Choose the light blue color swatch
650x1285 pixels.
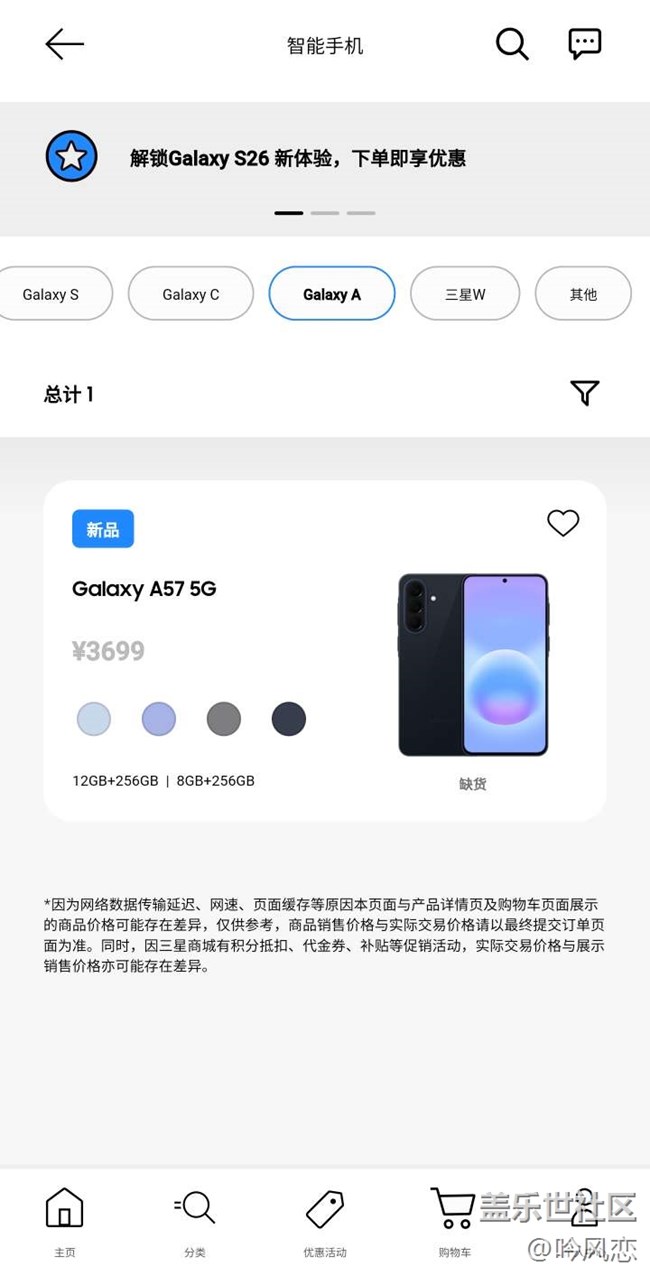(94, 718)
